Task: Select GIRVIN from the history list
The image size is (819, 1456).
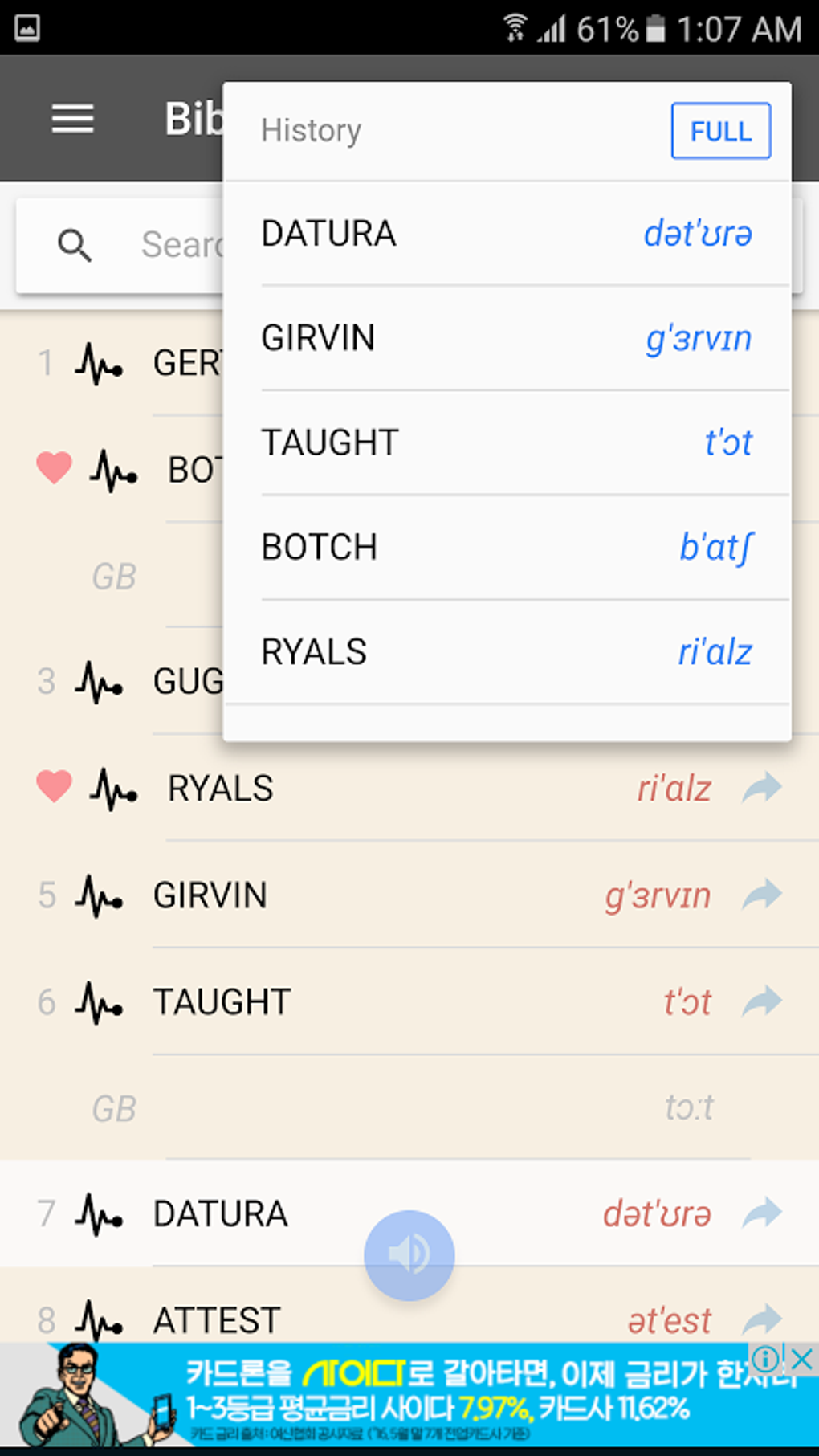Action: (x=507, y=338)
